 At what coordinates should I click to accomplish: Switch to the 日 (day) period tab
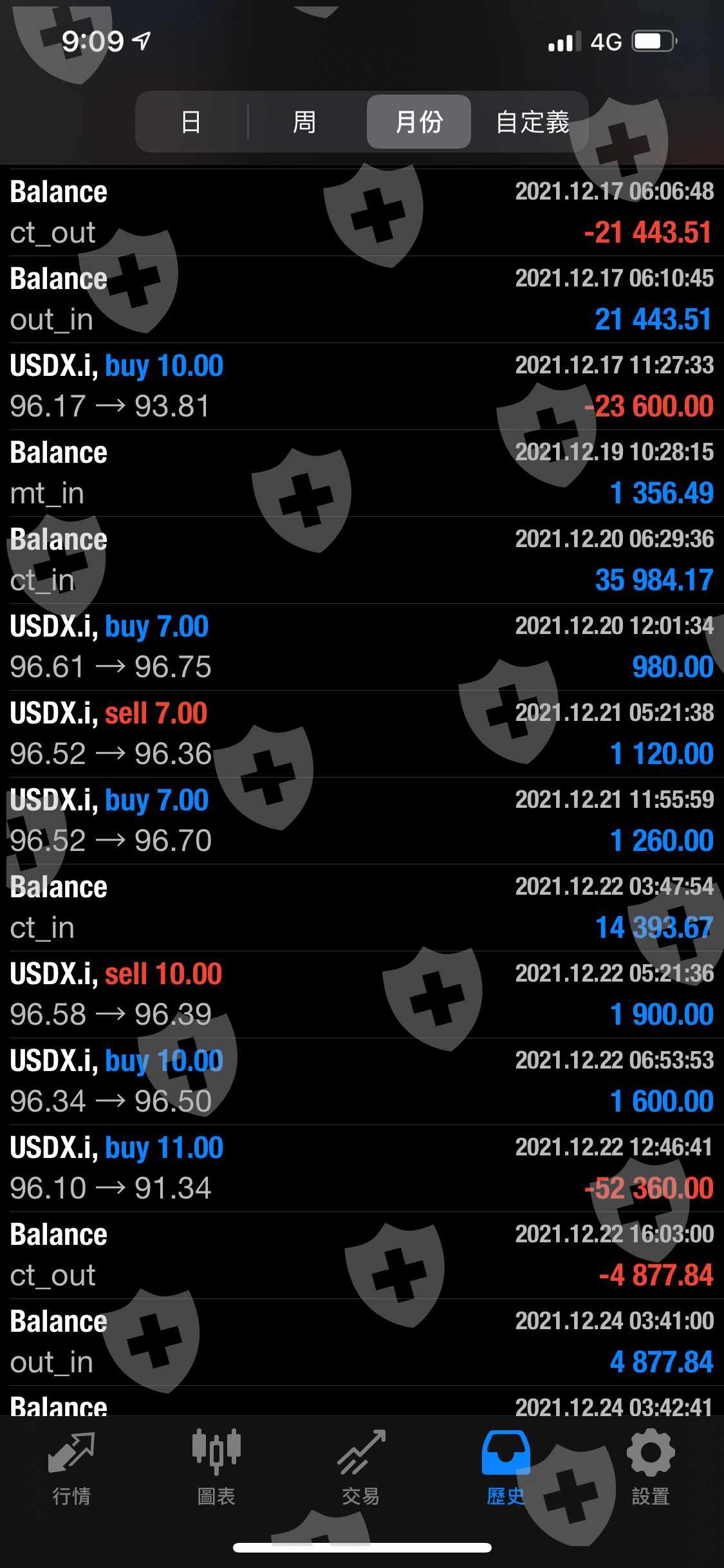(191, 122)
